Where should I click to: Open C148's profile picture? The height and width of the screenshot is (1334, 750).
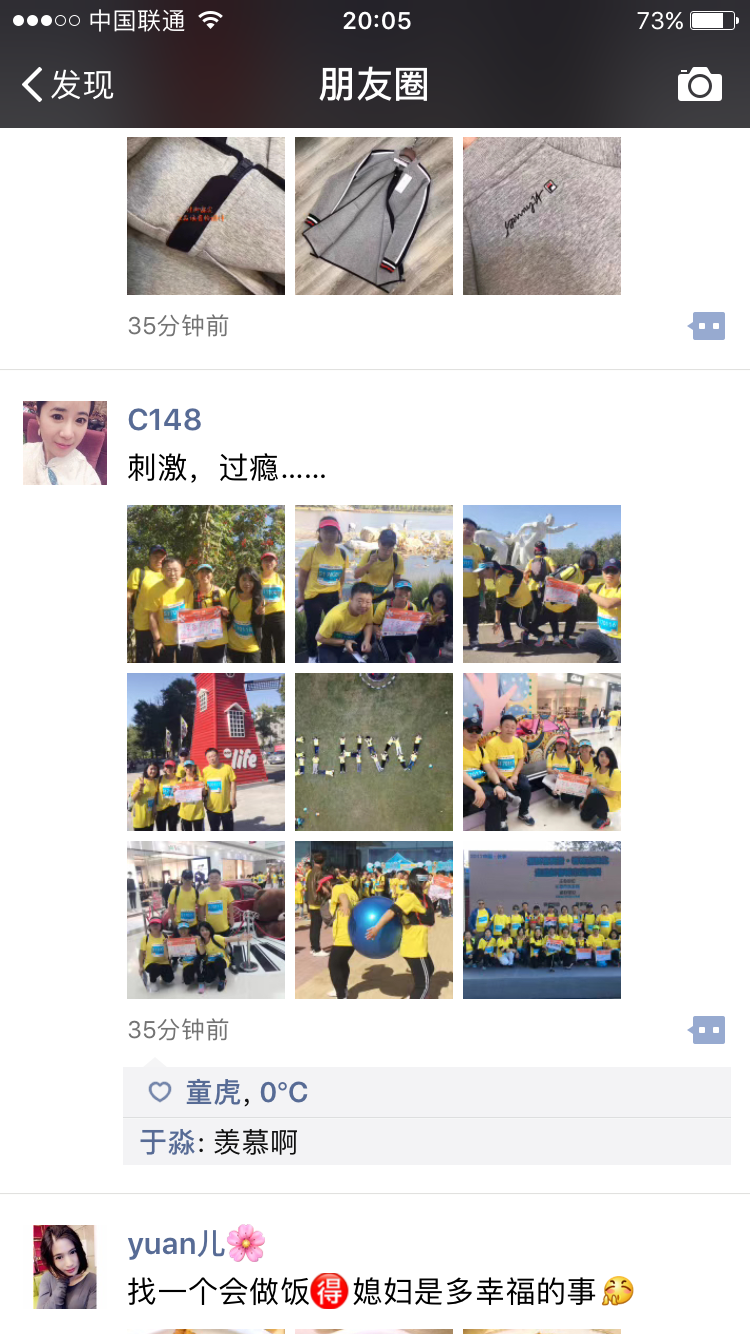pos(65,443)
